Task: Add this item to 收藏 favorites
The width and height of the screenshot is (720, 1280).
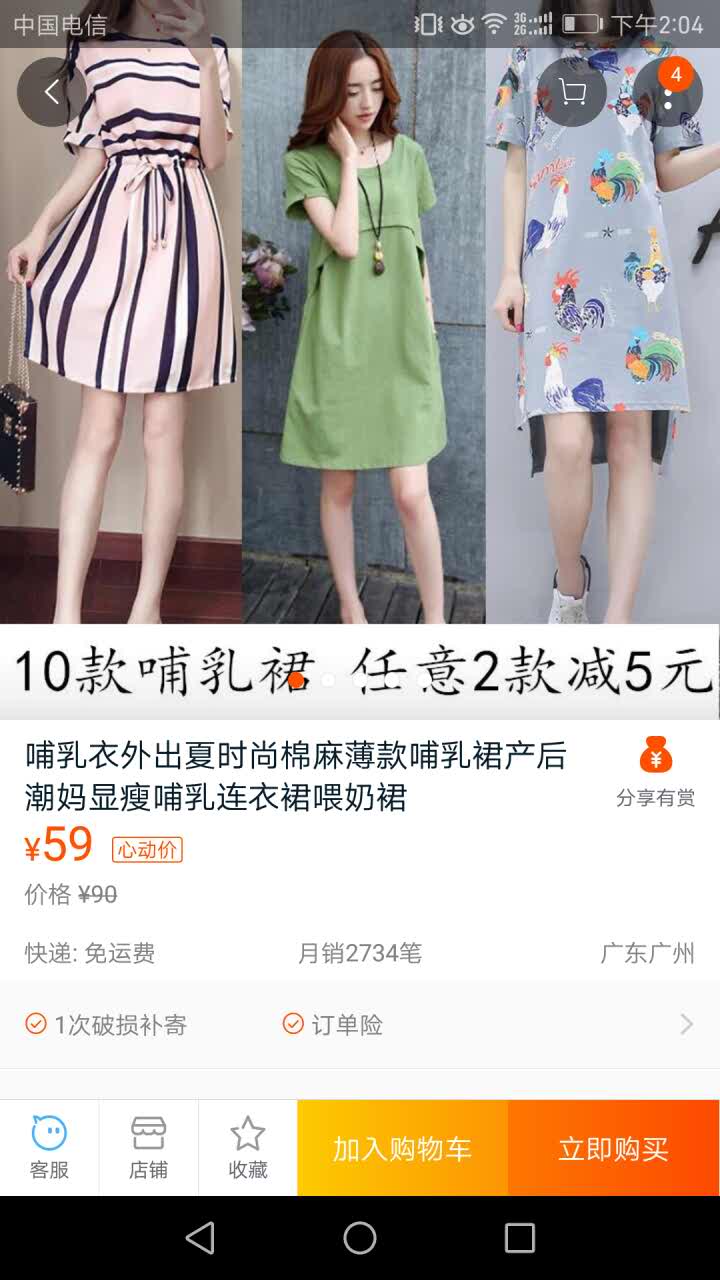Action: click(x=248, y=1148)
